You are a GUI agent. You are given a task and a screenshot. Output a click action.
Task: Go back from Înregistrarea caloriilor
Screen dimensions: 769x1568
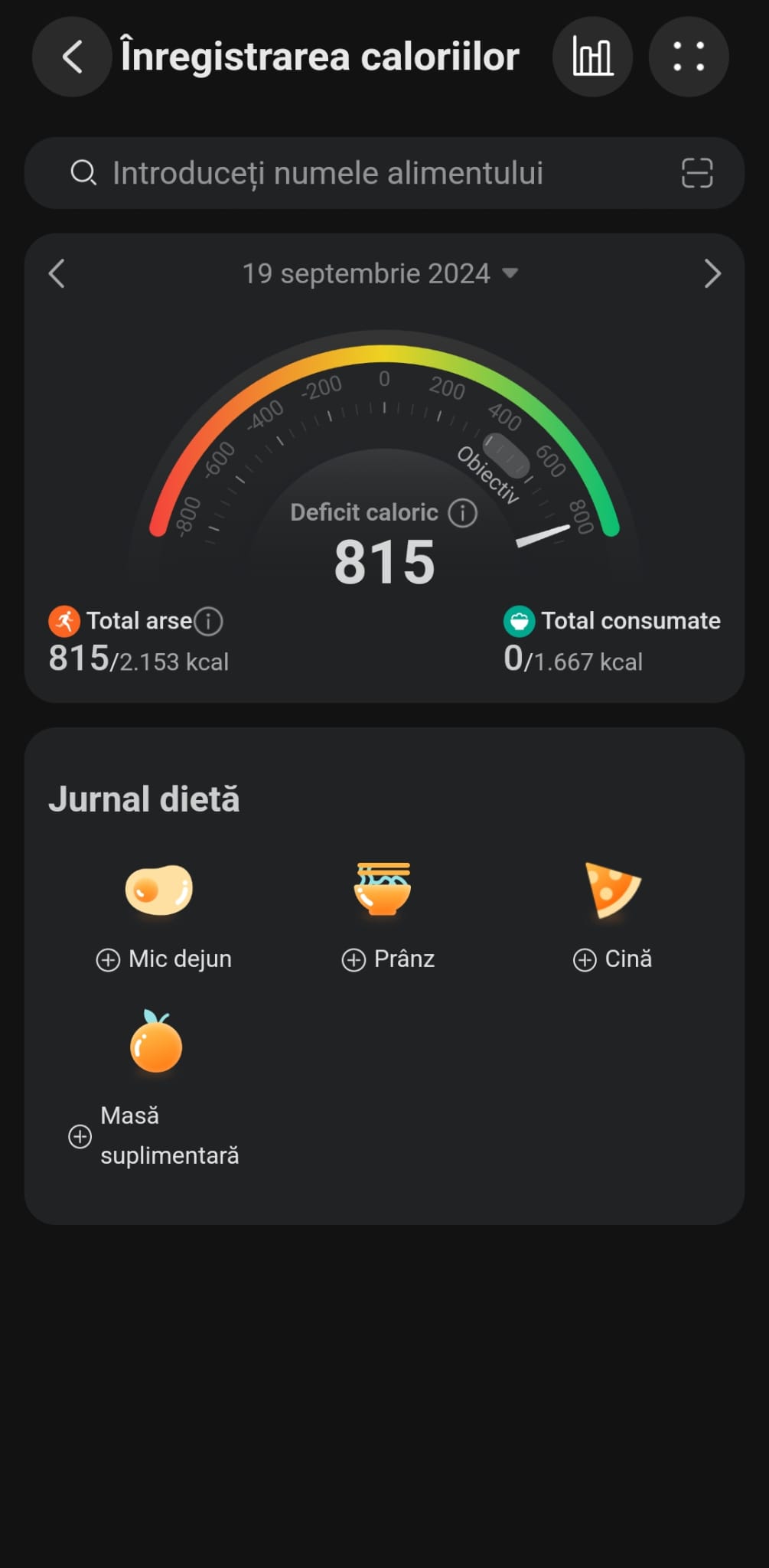click(72, 57)
